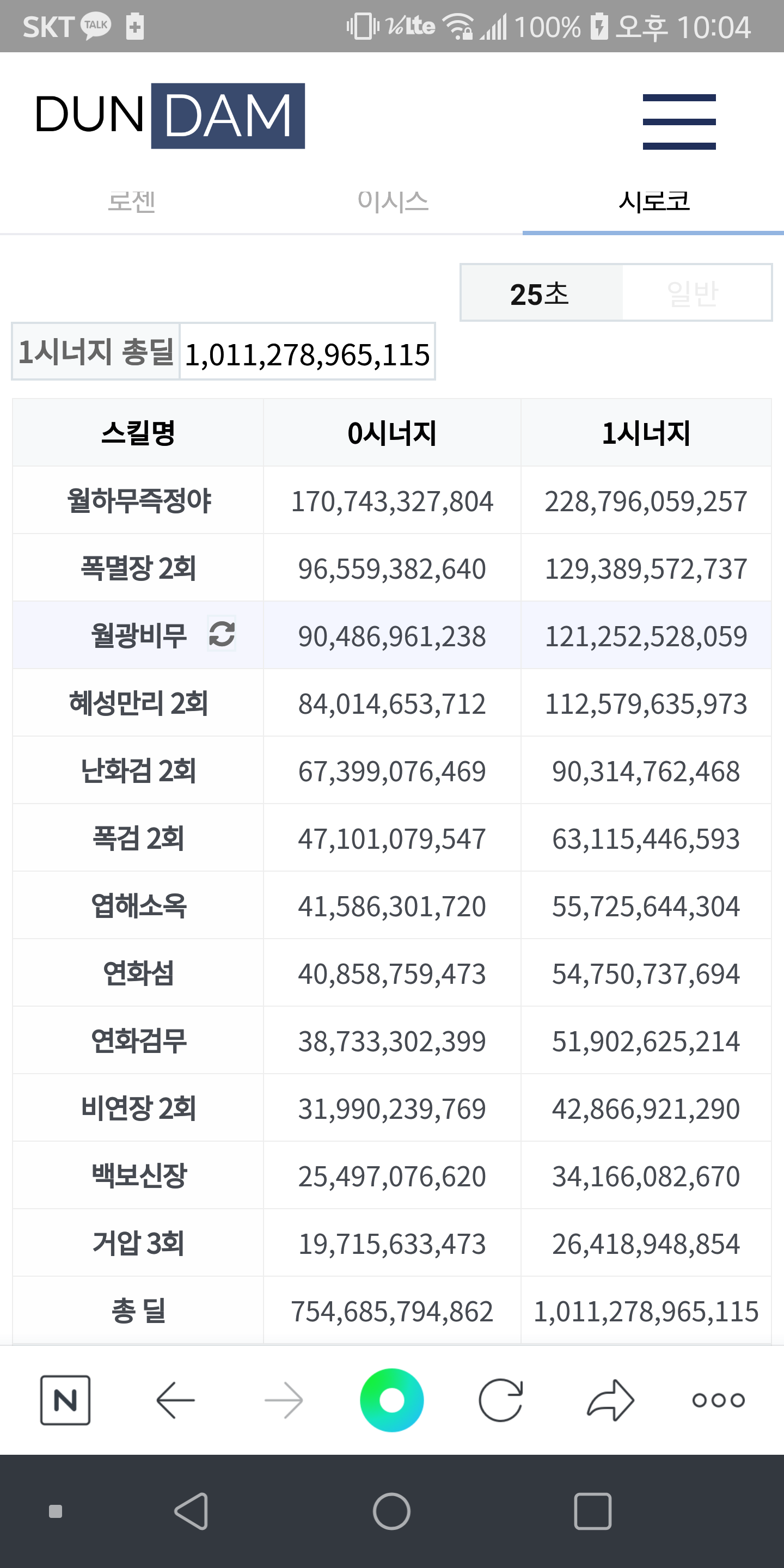Select the 시로코 tab

[x=654, y=201]
